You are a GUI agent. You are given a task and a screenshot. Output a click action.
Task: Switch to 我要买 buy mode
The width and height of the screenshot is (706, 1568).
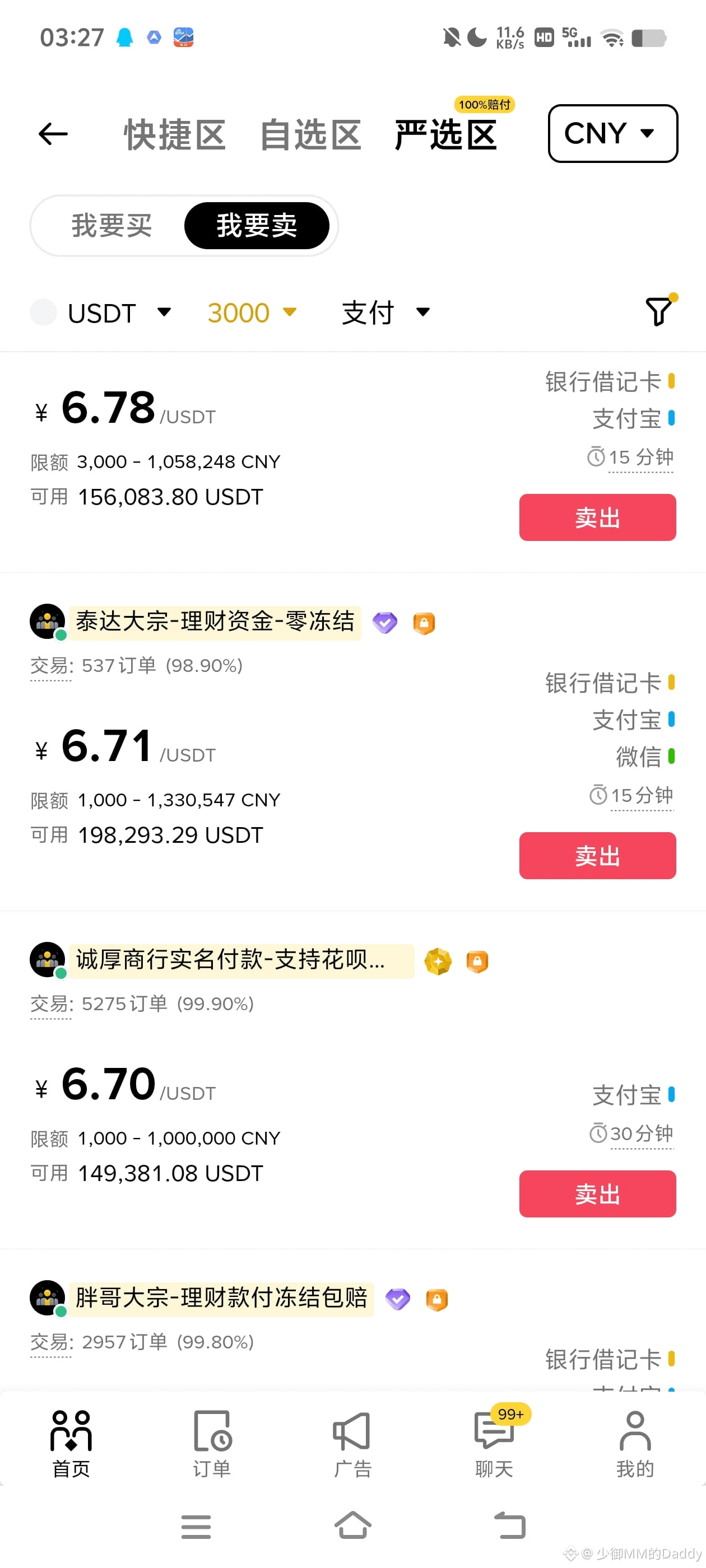tap(112, 225)
